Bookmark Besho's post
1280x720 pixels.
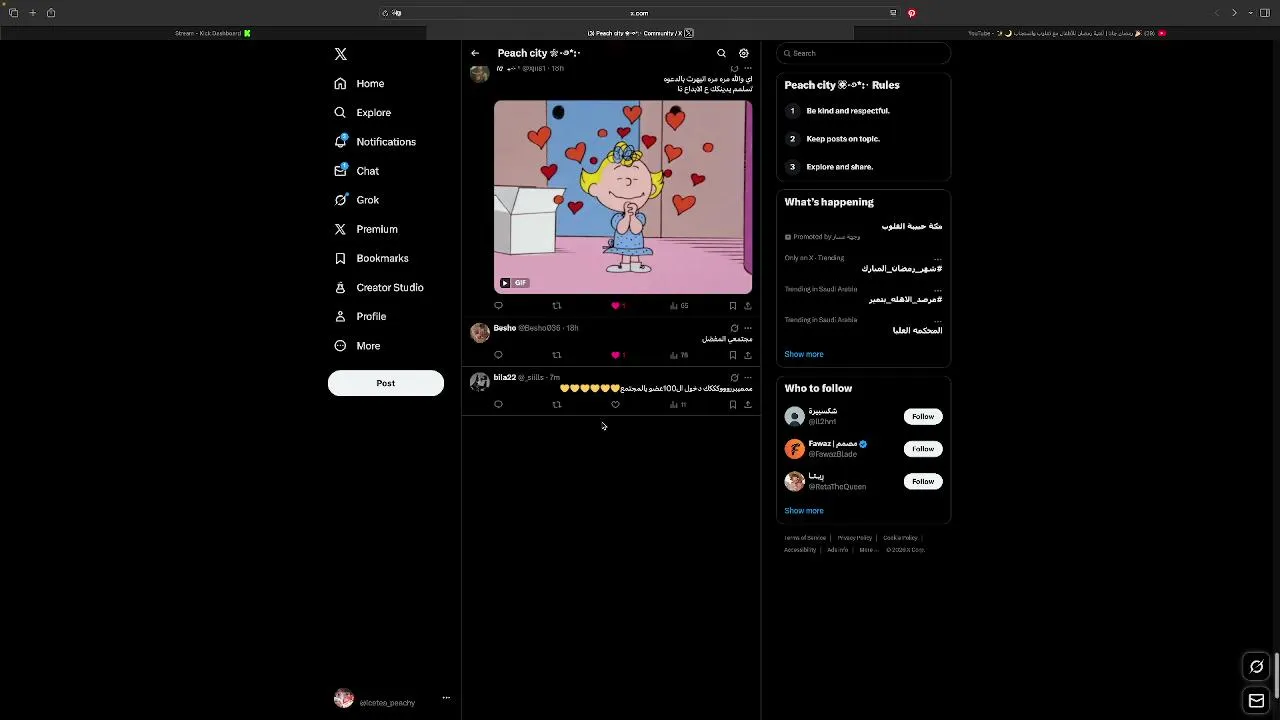(732, 355)
